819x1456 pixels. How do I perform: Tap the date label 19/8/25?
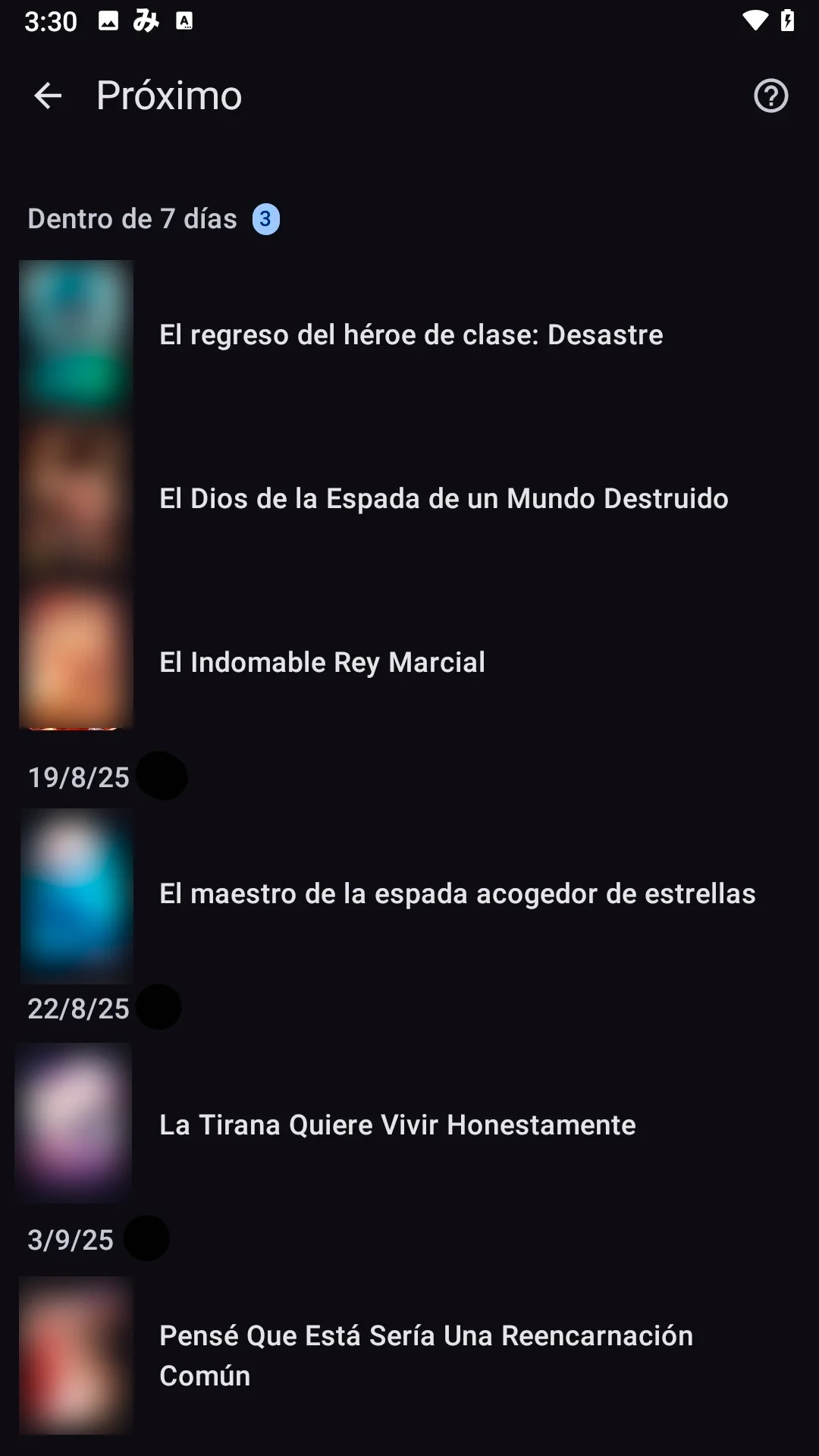pyautogui.click(x=78, y=777)
